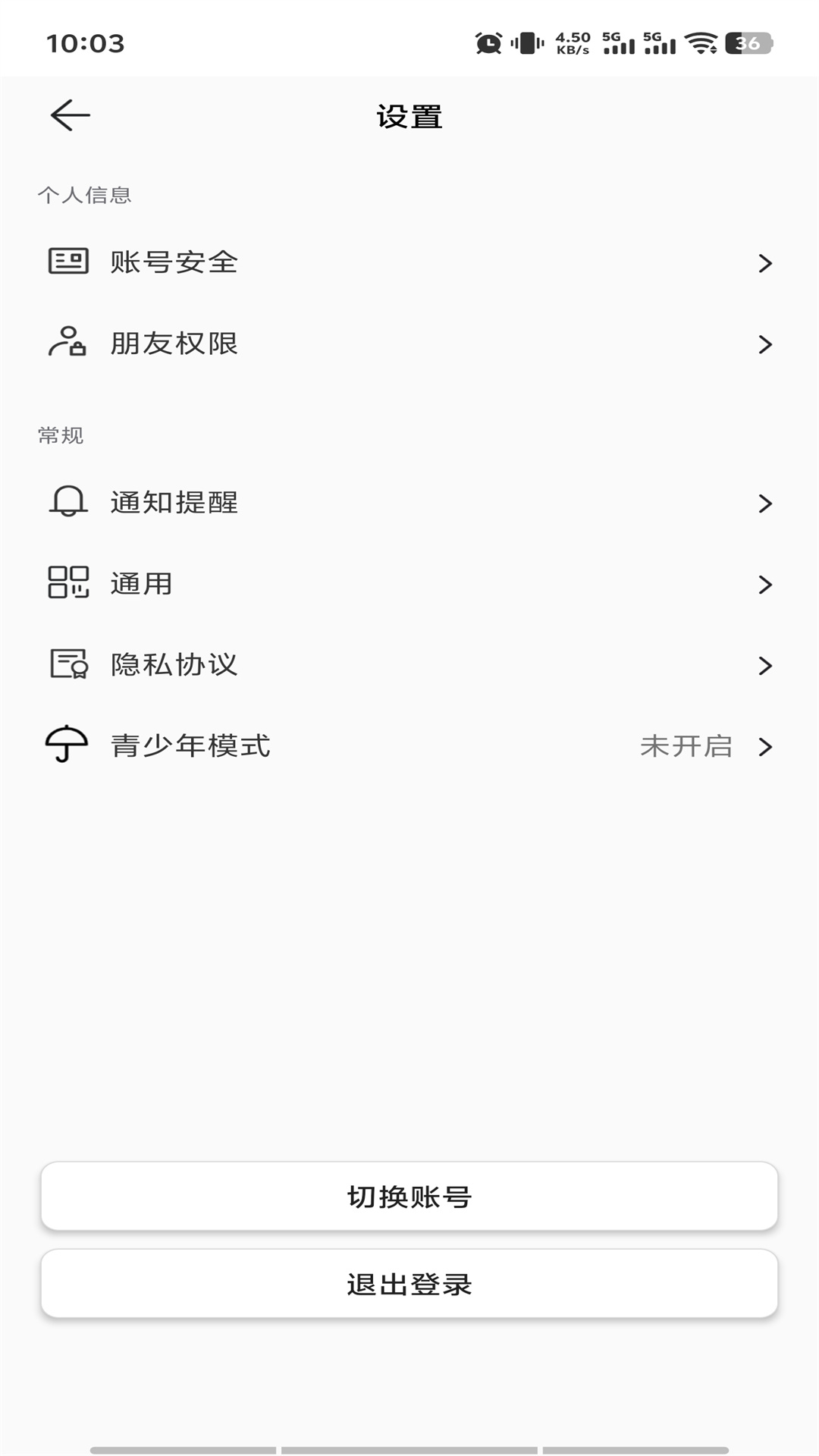Open 账号安全 via the ID card icon

68,262
